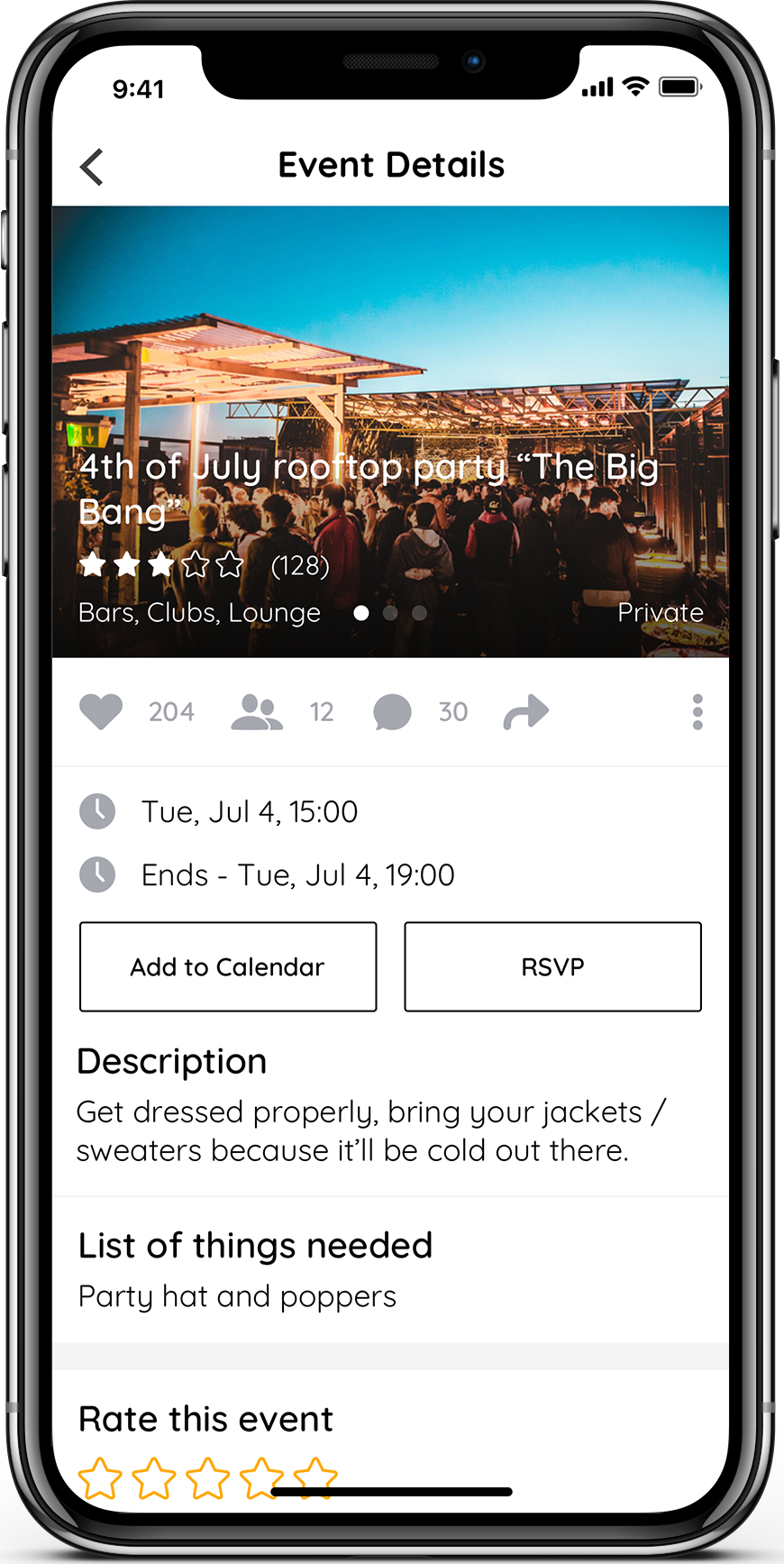Screen dimensions: 784x1564
Task: Go back from Event Details
Action: (92, 167)
